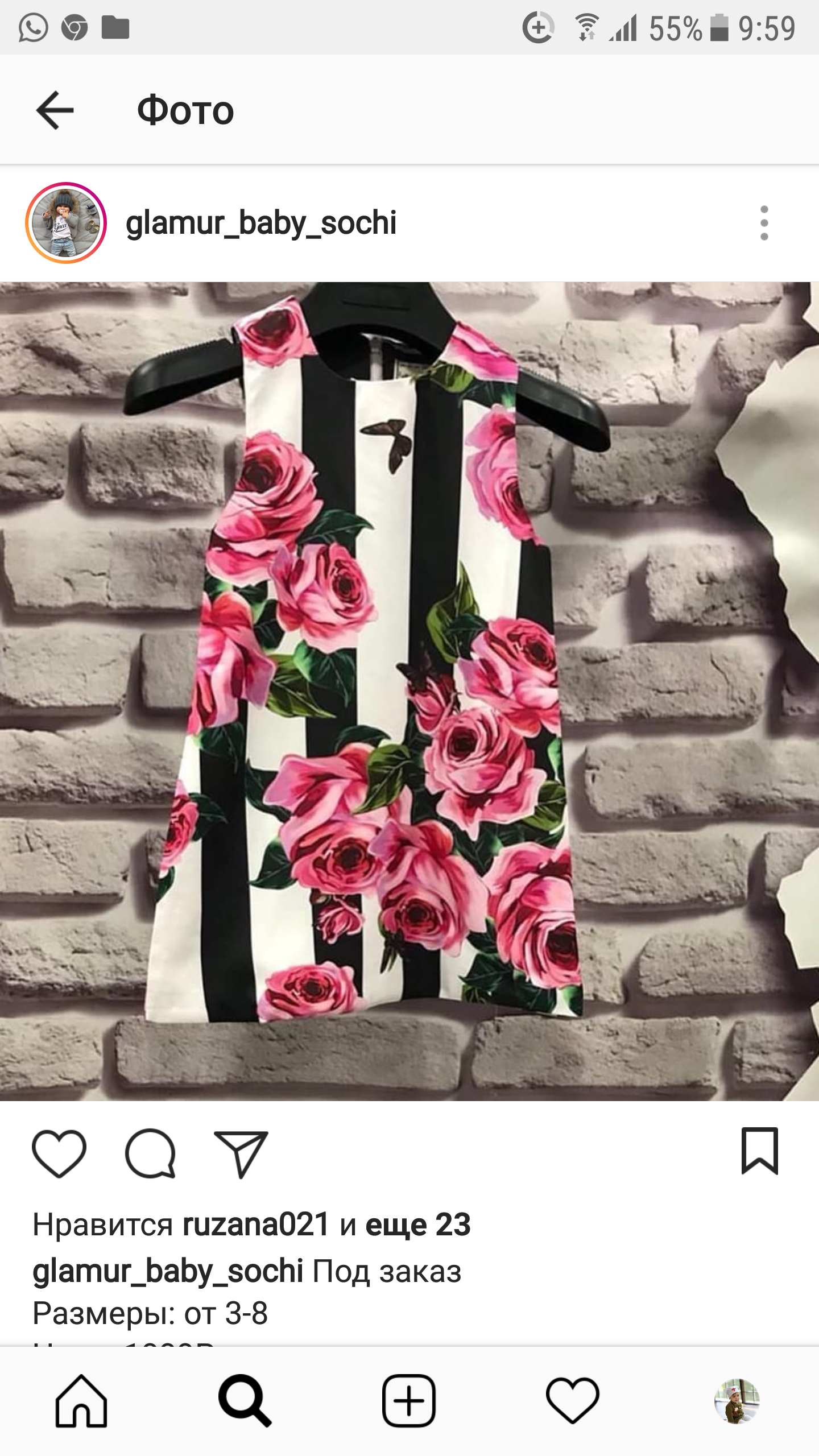Open glamur_baby_sochi profile from post header
Image resolution: width=819 pixels, height=1456 pixels.
260,223
